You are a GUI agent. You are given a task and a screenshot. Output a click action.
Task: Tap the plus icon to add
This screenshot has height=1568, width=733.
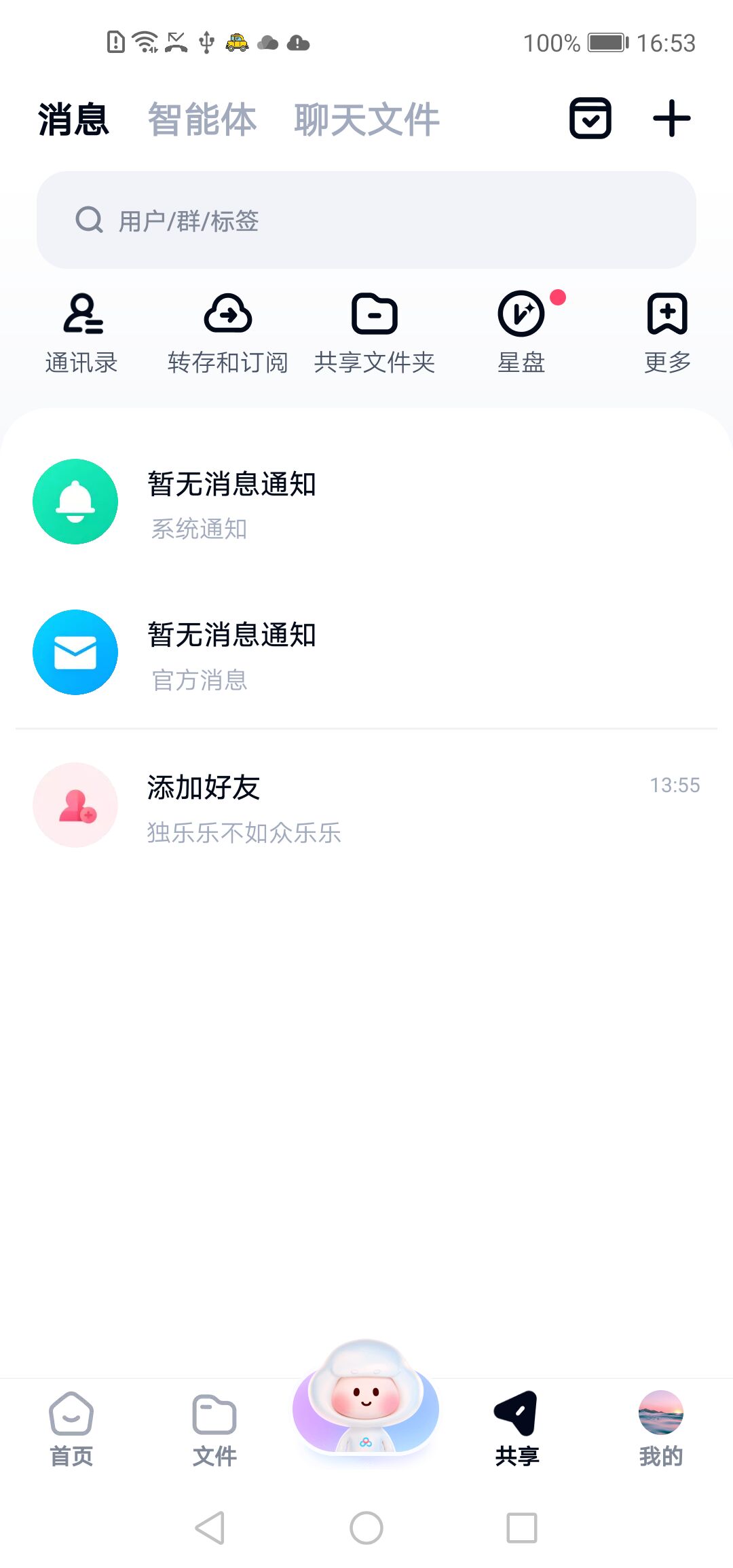671,119
